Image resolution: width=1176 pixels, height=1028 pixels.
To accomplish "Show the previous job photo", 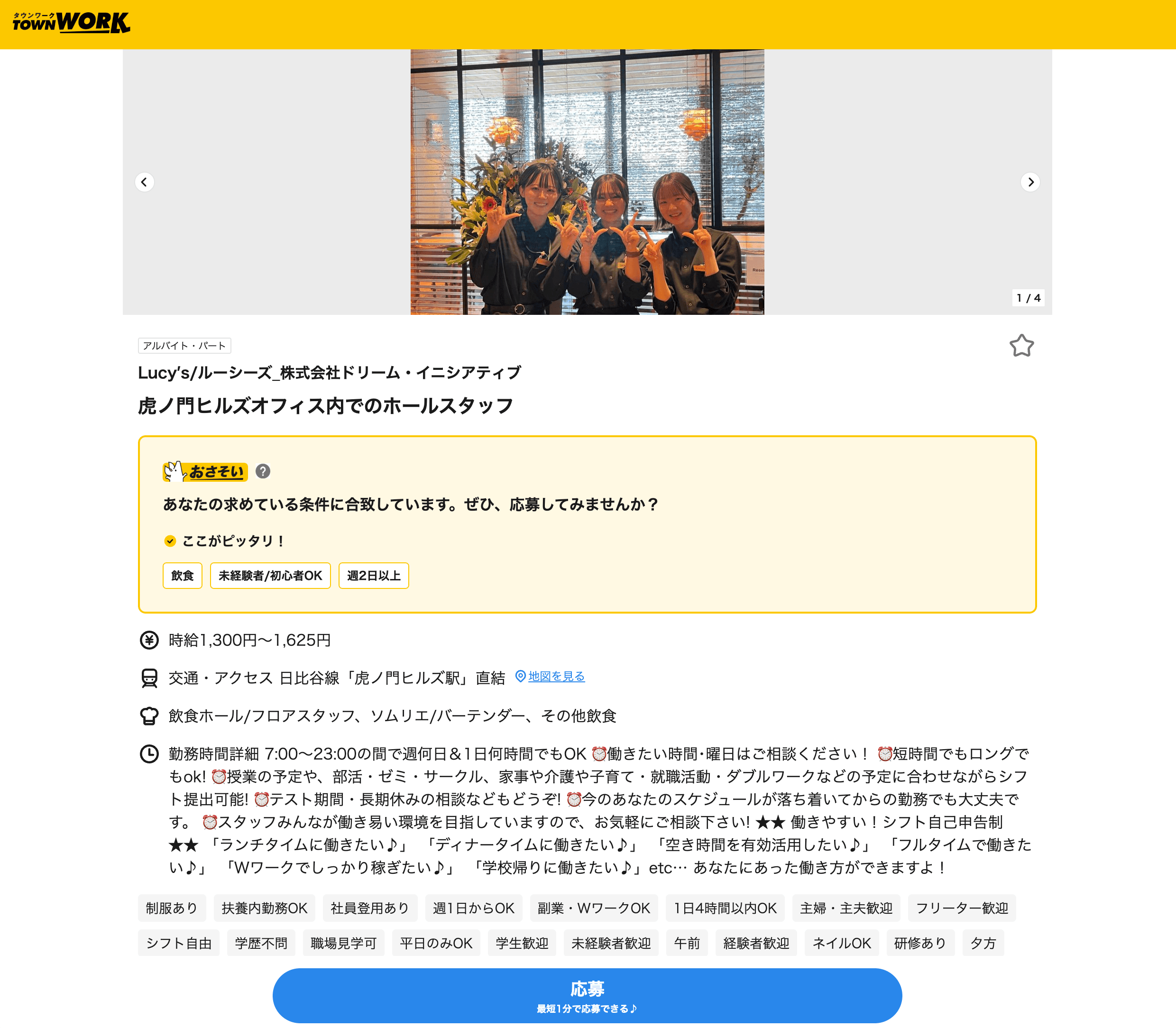I will click(x=144, y=182).
